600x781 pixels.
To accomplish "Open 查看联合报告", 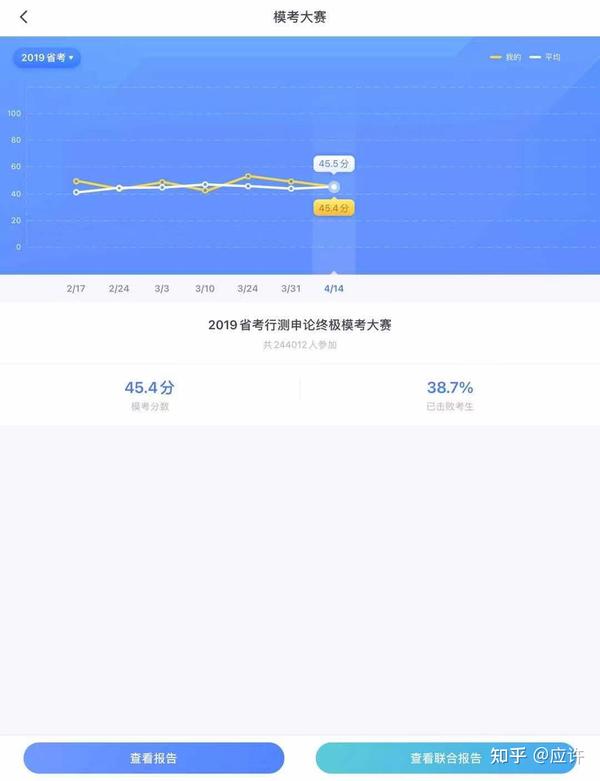I will click(x=445, y=758).
